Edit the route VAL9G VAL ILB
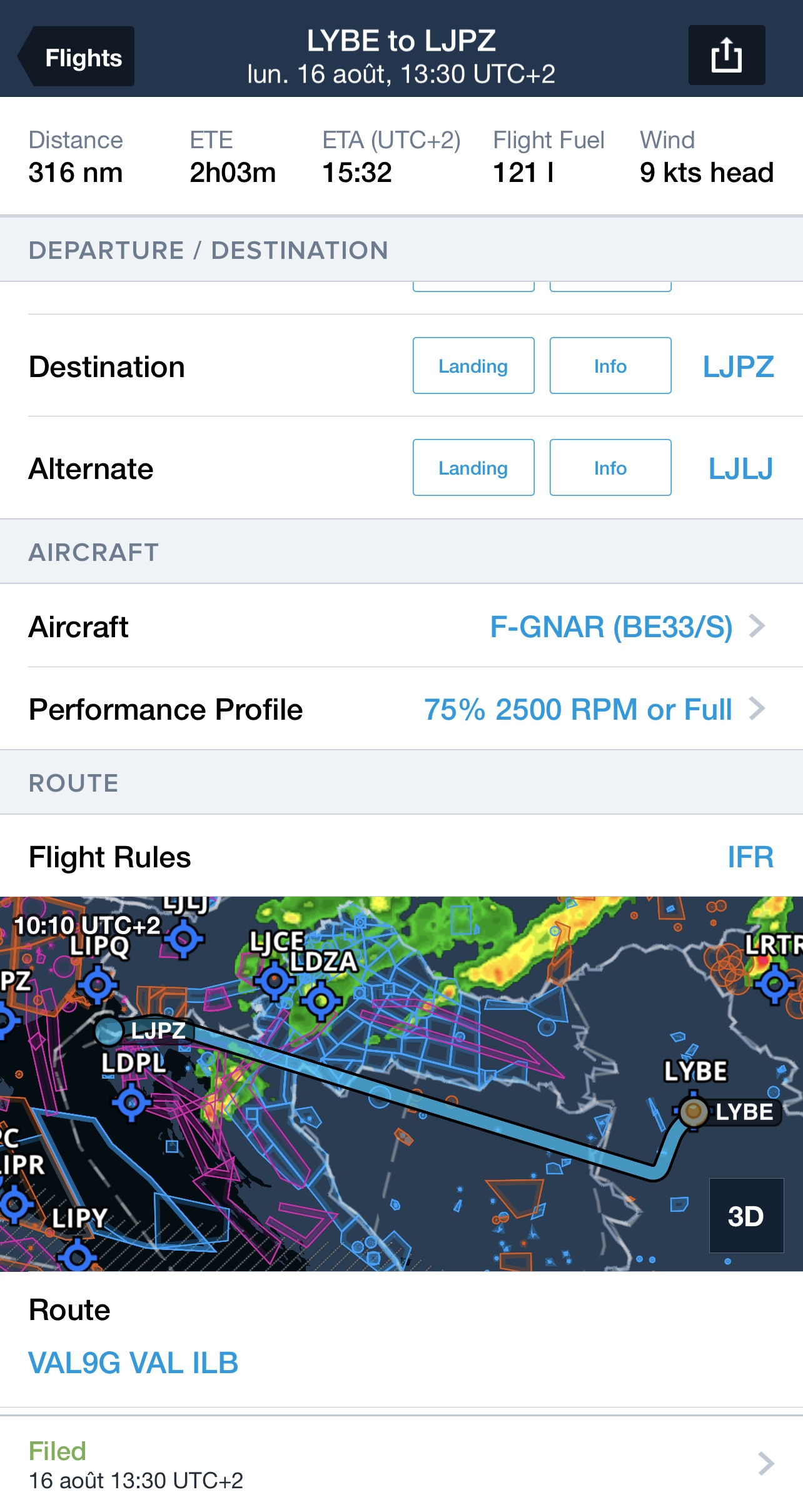Image resolution: width=803 pixels, height=1512 pixels. [x=133, y=1363]
